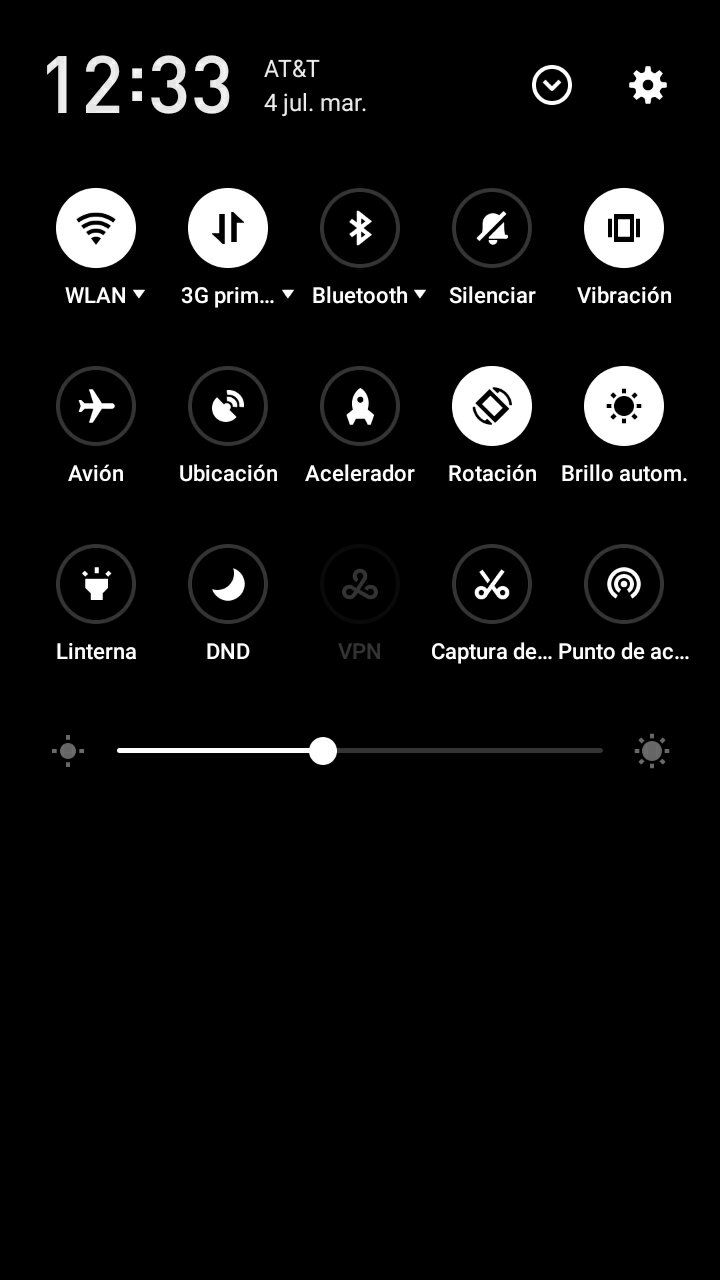
Task: Turn on Avión mode
Action: (96, 406)
